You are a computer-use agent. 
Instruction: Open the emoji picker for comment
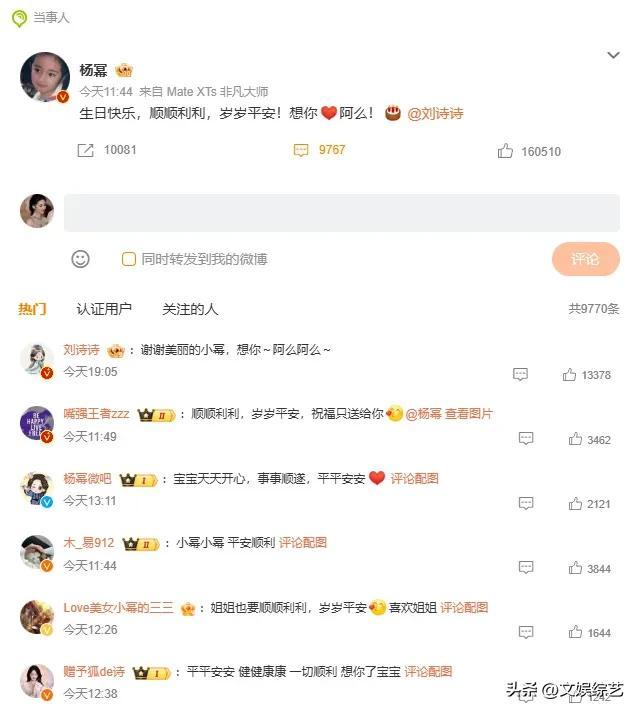click(x=81, y=259)
